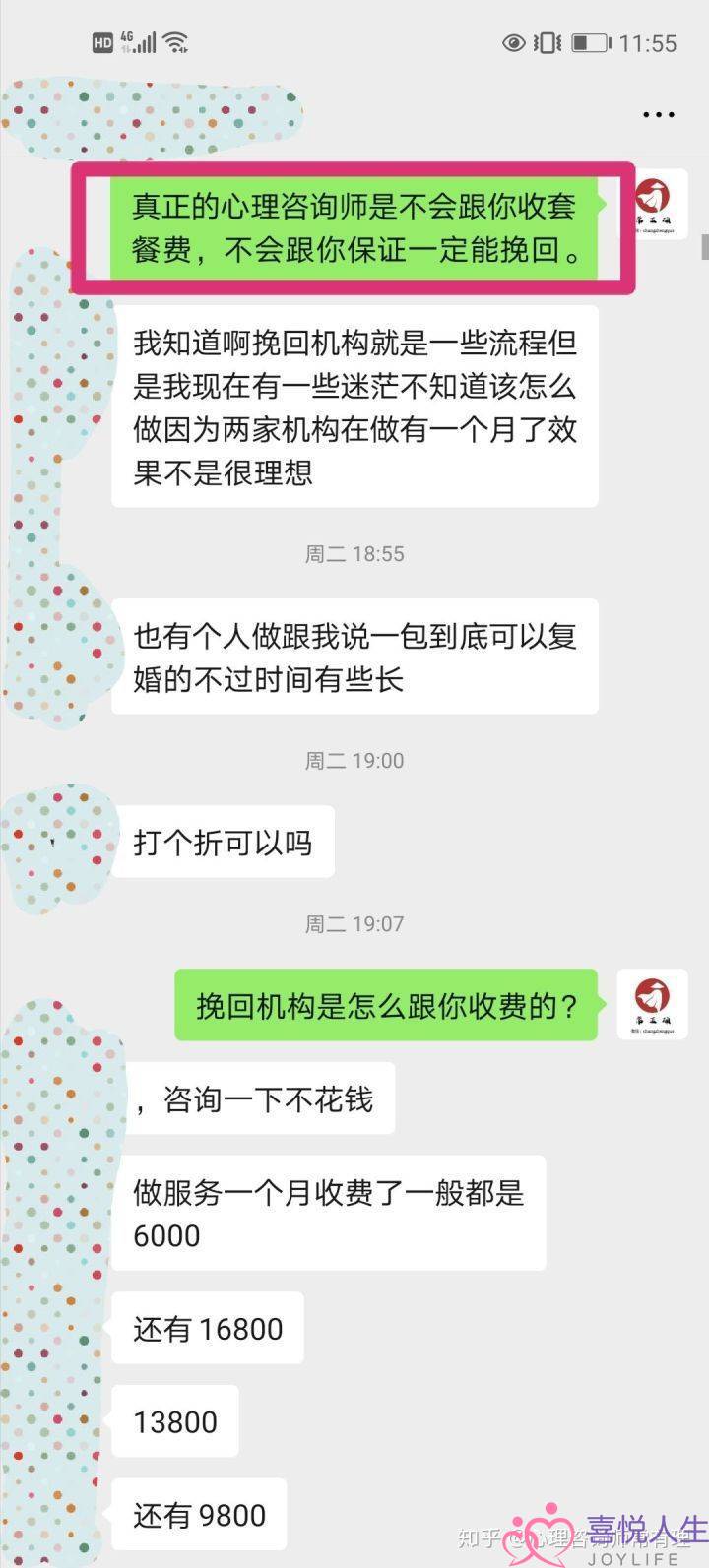
Task: Tap the 还有 9800 message bubble
Action: 197,1515
